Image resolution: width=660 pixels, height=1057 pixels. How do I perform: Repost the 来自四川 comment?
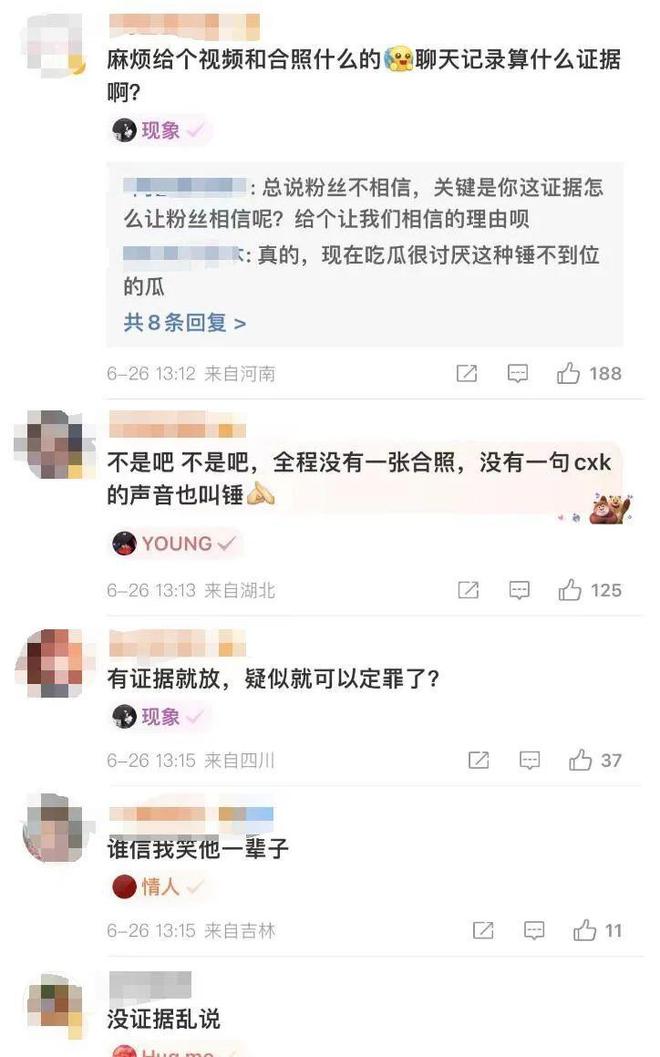(x=479, y=760)
